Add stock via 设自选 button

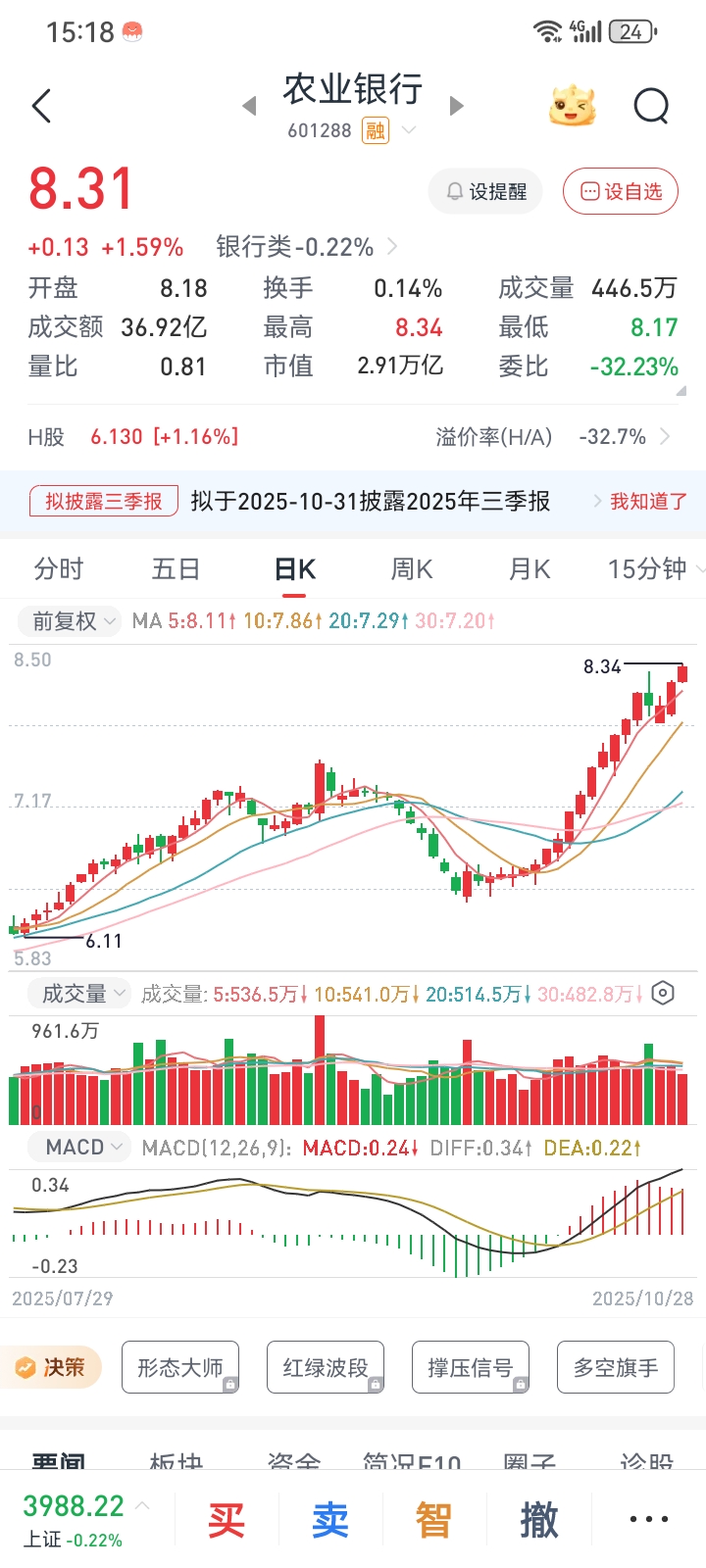tap(621, 192)
